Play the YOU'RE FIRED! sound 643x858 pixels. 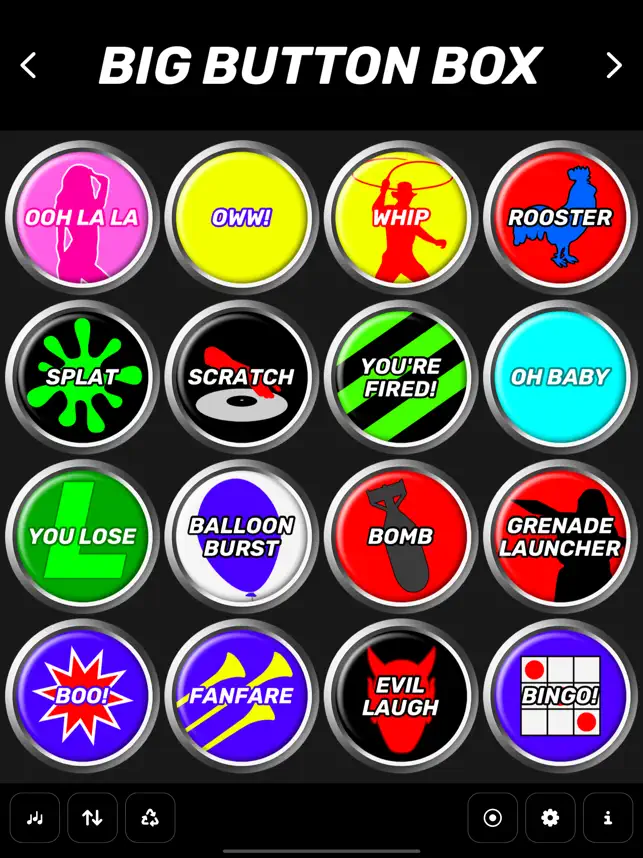pos(401,377)
